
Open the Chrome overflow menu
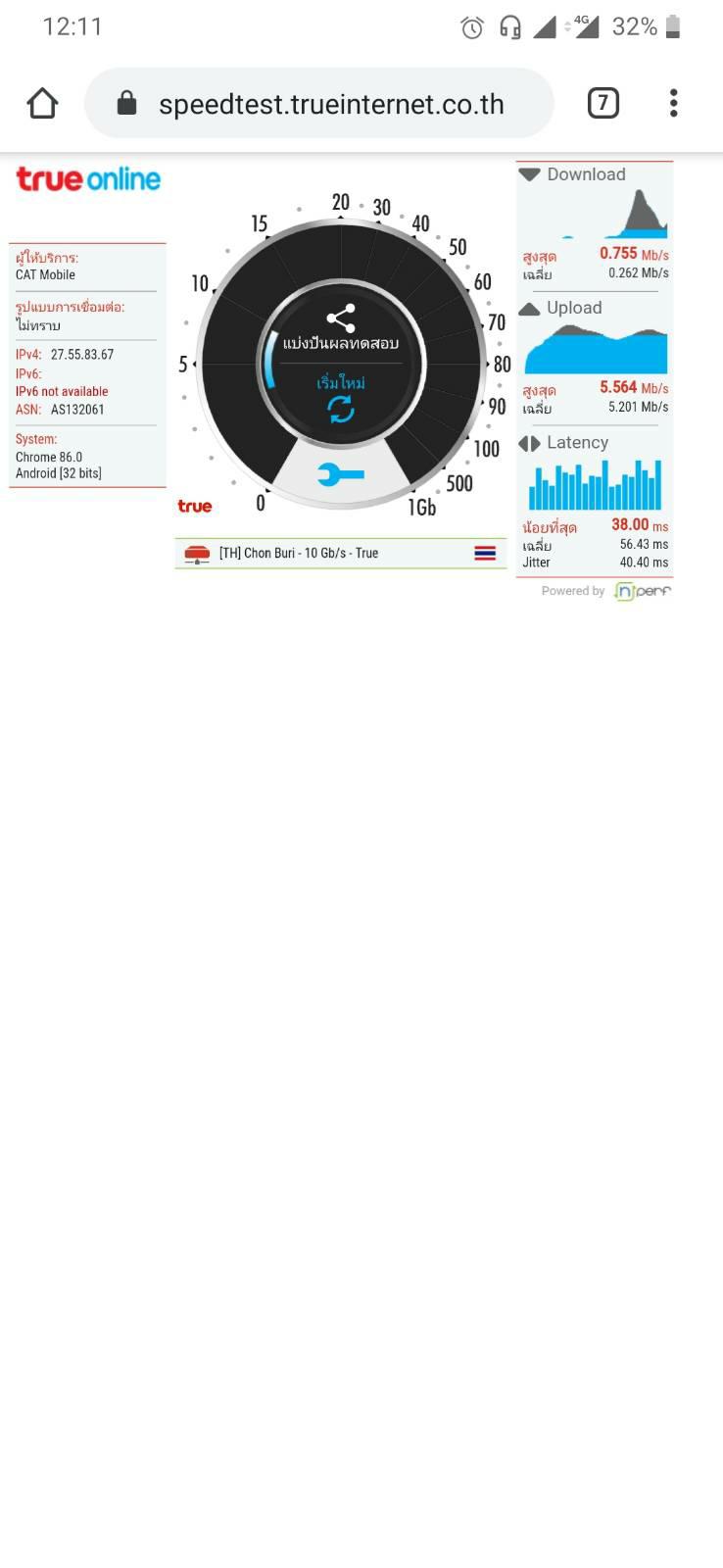(673, 103)
